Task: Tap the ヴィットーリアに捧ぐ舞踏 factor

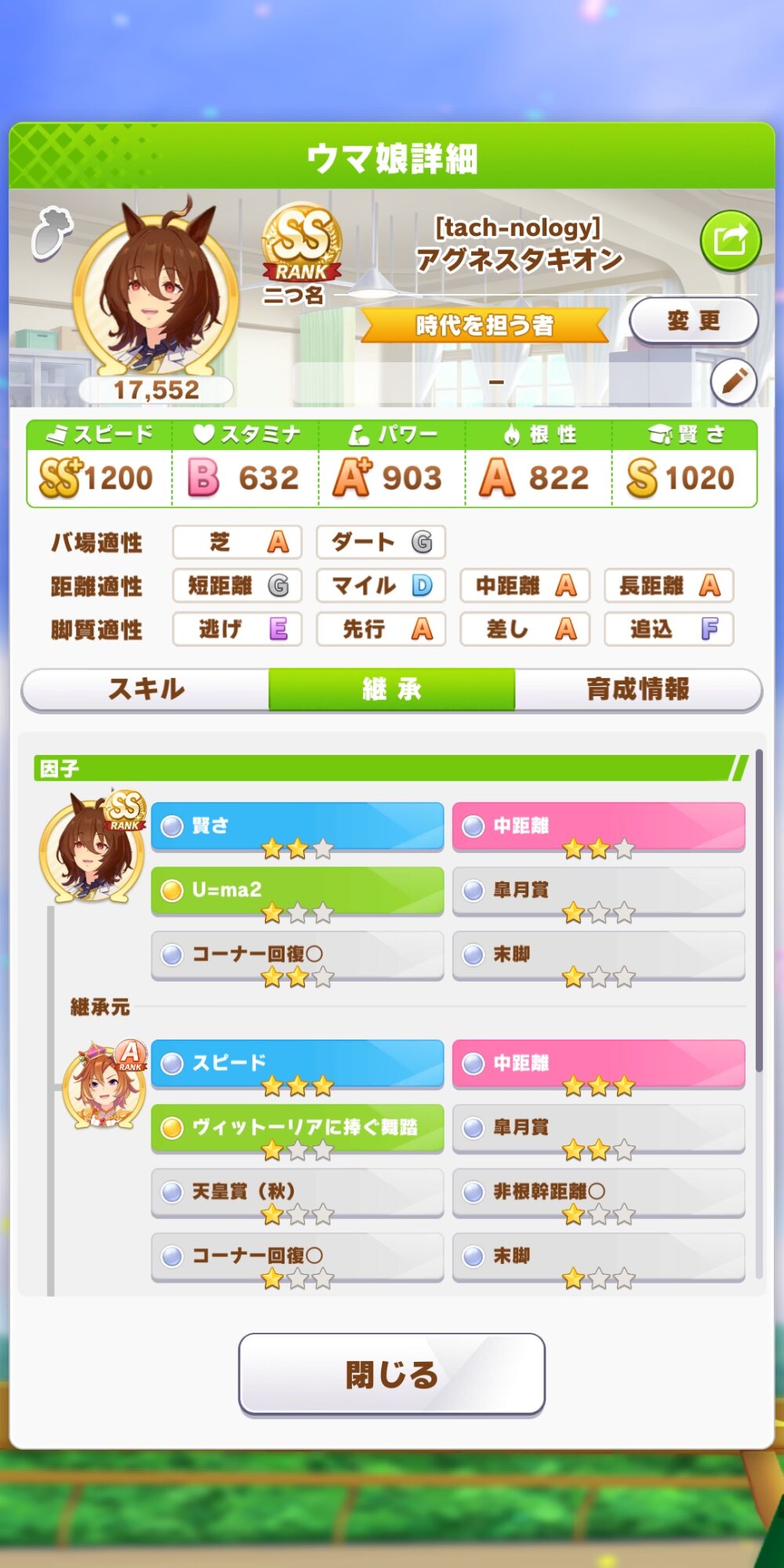Action: (297, 1128)
